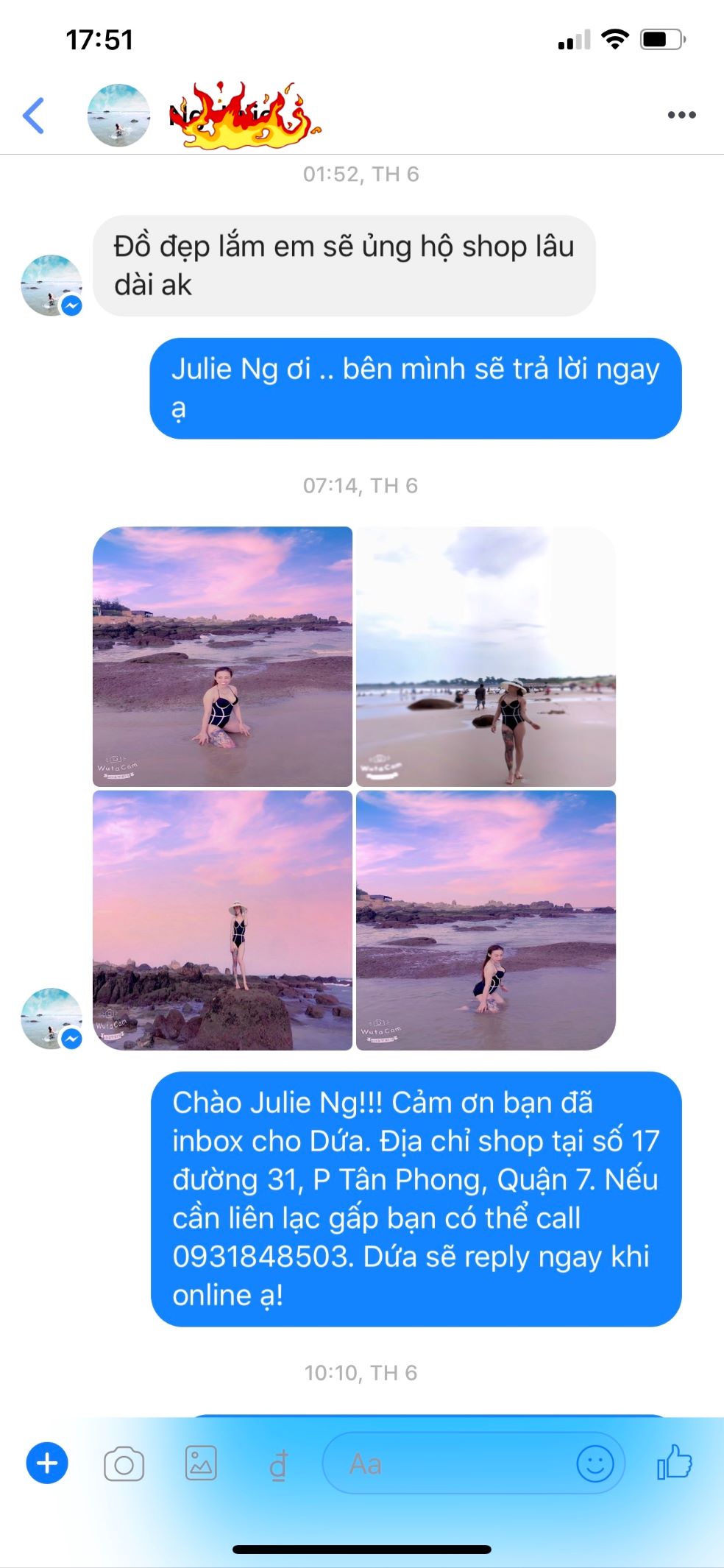The height and width of the screenshot is (1568, 724).
Task: Send a thumbs-up like
Action: click(675, 1462)
